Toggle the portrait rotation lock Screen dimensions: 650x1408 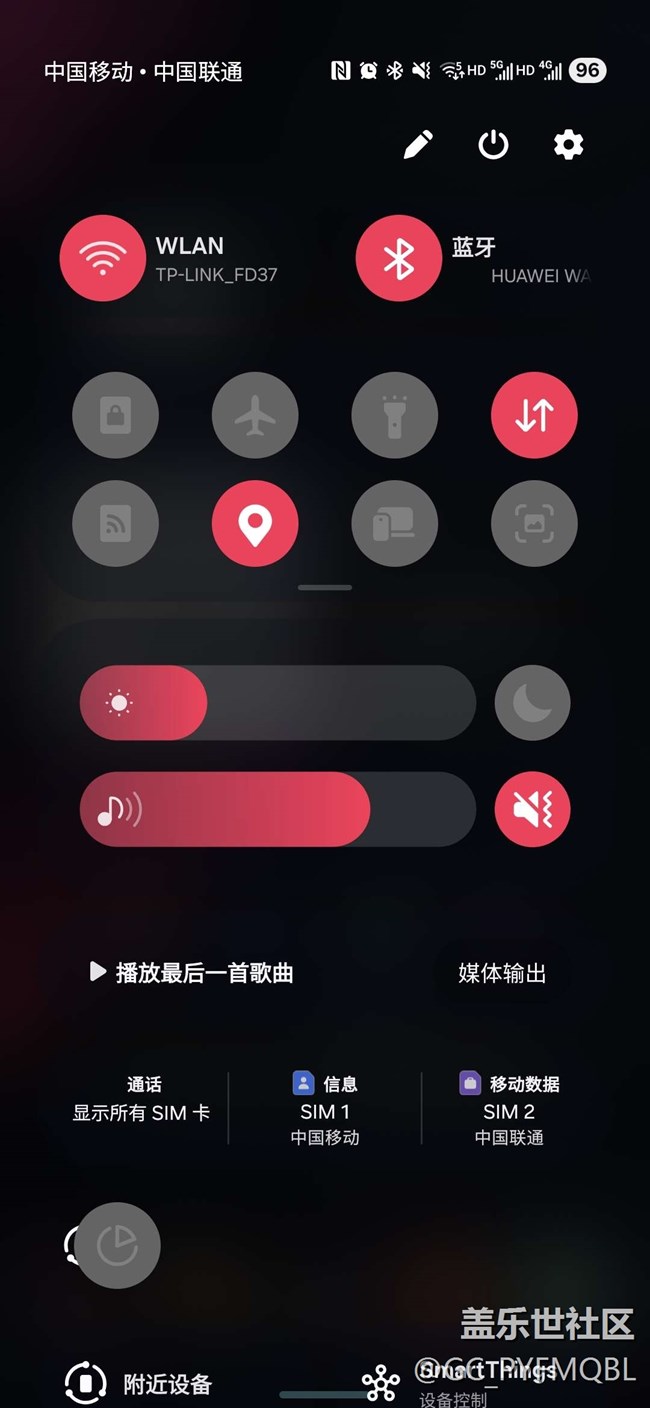click(115, 415)
